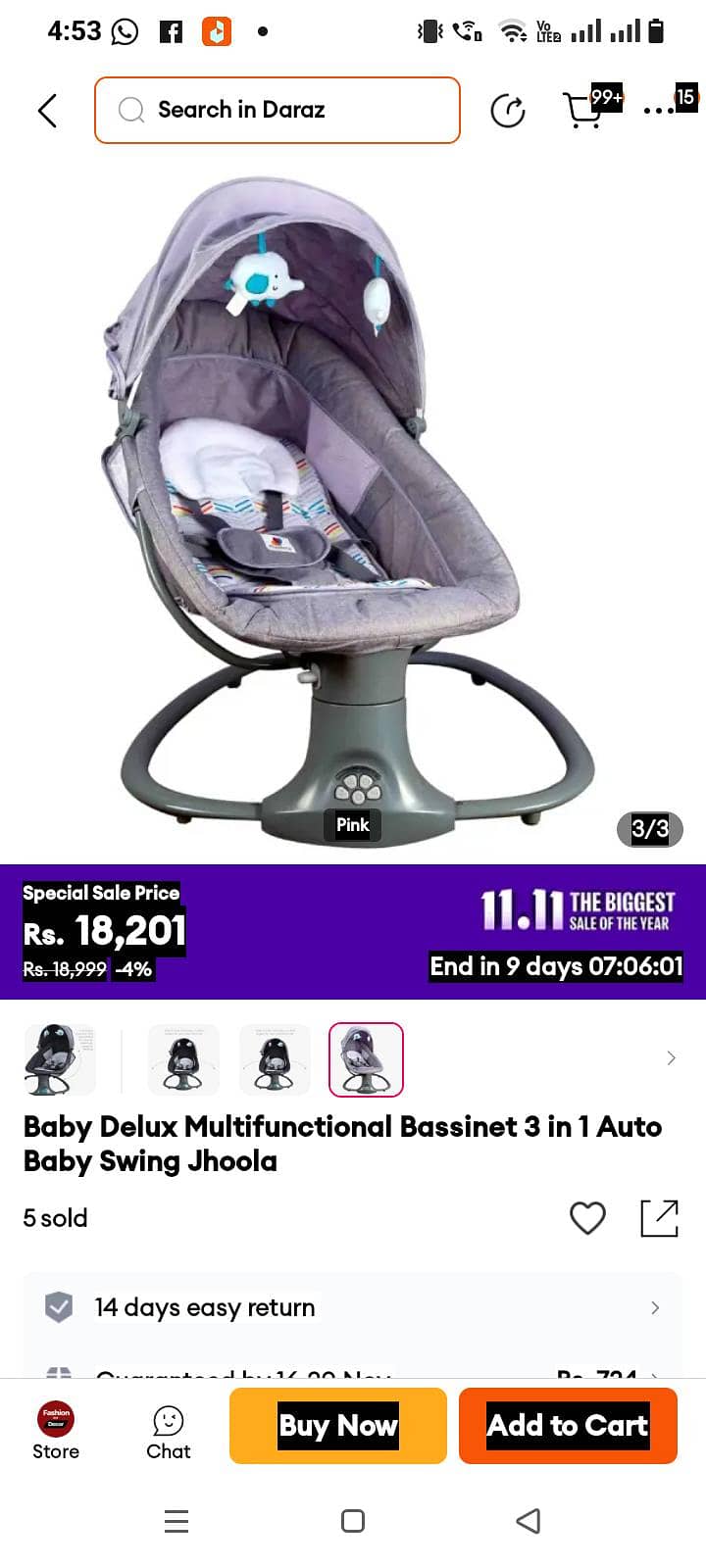Tap the circular arrow icon beside search

point(507,111)
